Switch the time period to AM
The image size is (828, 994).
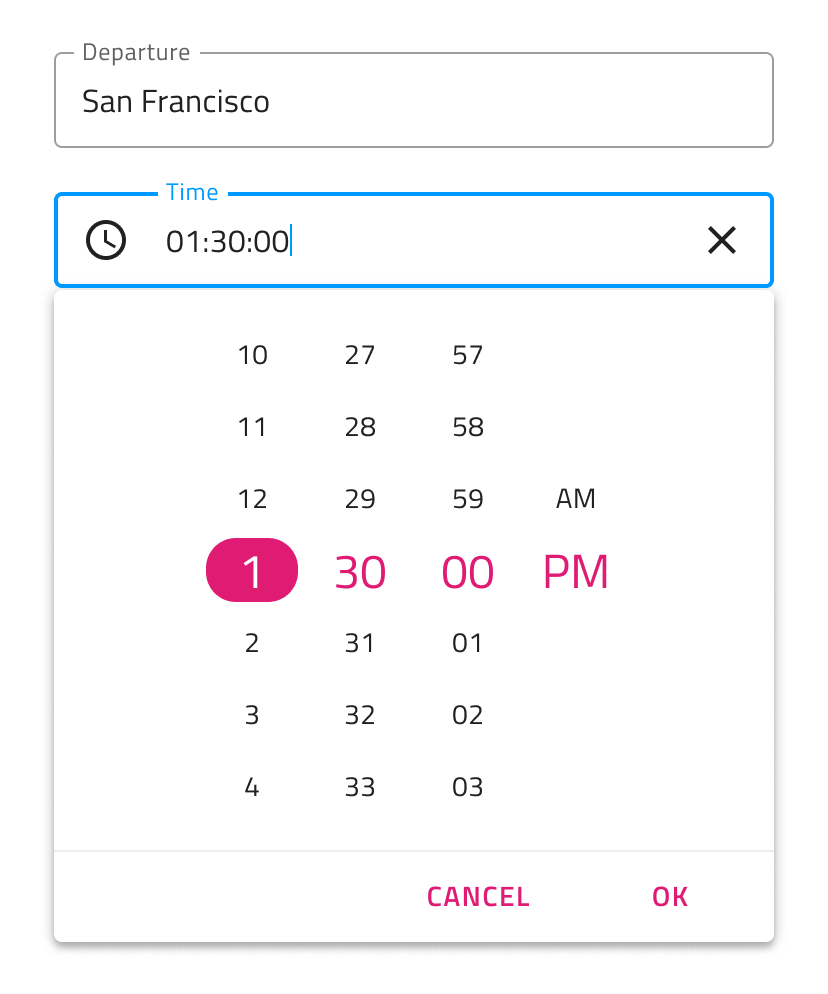click(575, 498)
